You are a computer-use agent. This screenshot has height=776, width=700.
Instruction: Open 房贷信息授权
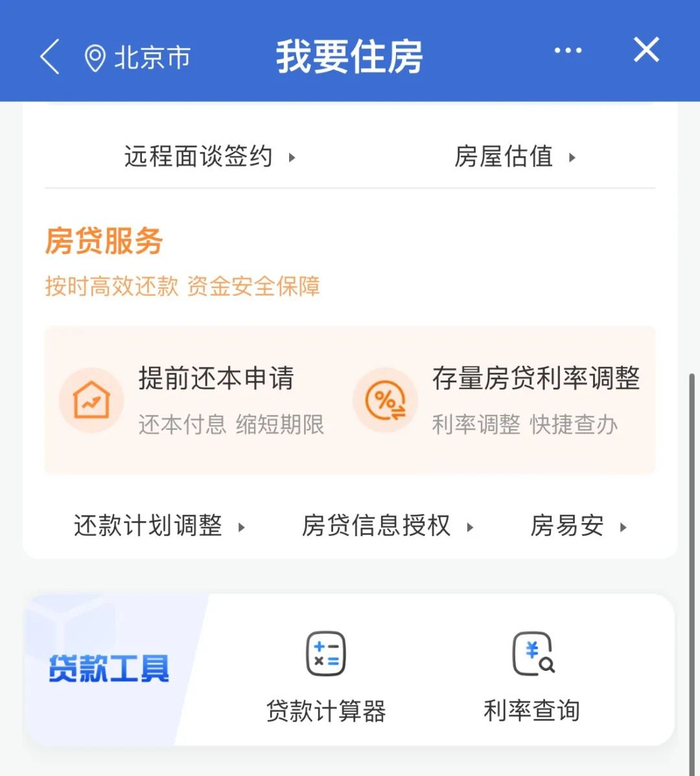pos(388,526)
